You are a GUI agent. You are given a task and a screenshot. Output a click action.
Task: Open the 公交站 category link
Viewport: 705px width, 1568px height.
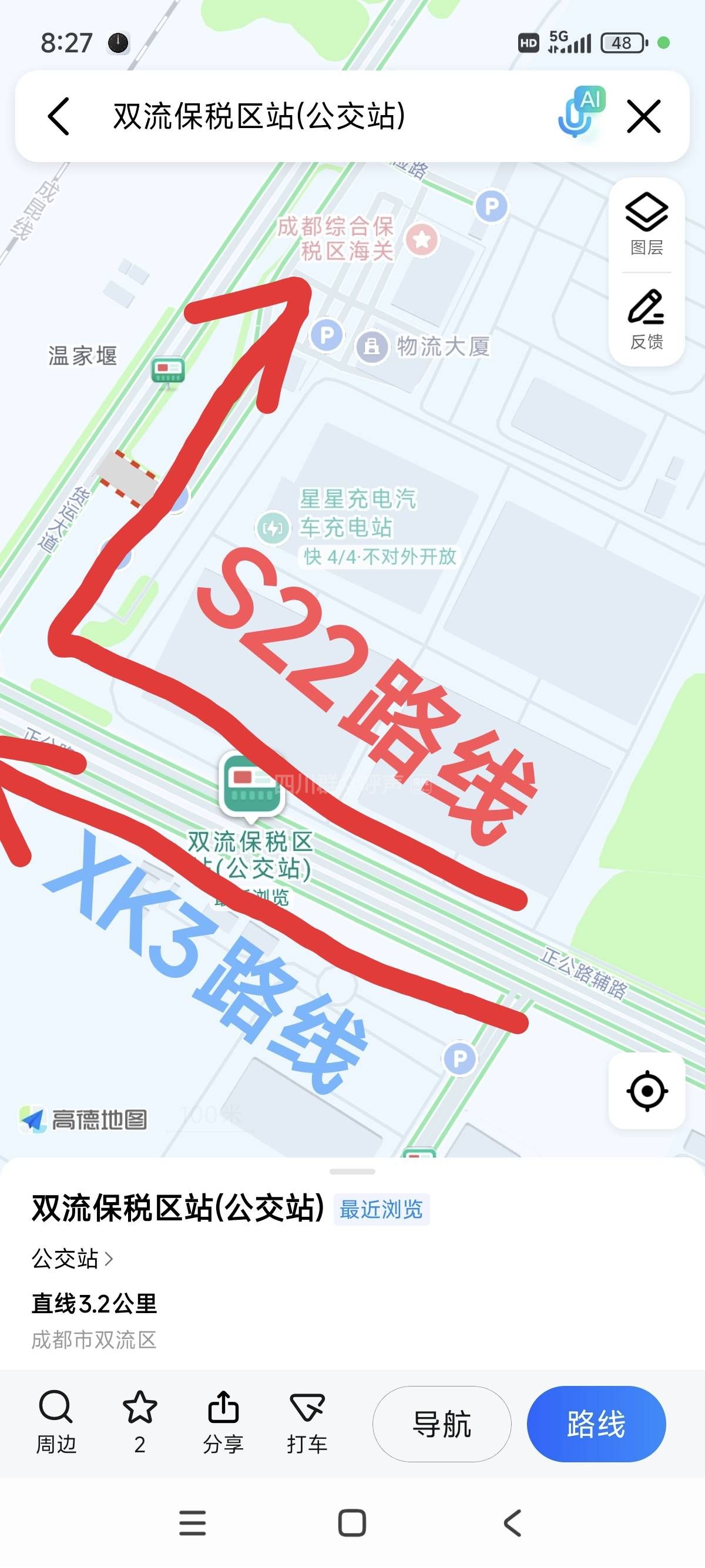(72, 1258)
